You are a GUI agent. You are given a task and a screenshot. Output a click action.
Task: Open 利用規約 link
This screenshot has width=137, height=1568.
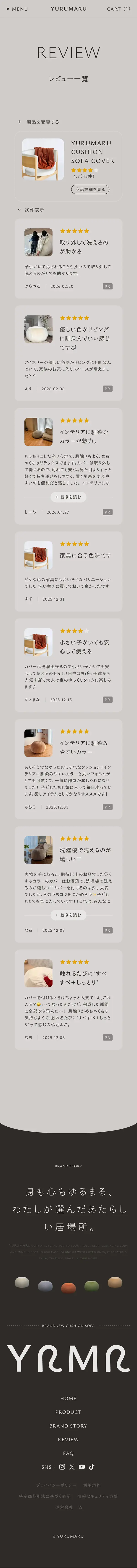[x=92, y=1485]
